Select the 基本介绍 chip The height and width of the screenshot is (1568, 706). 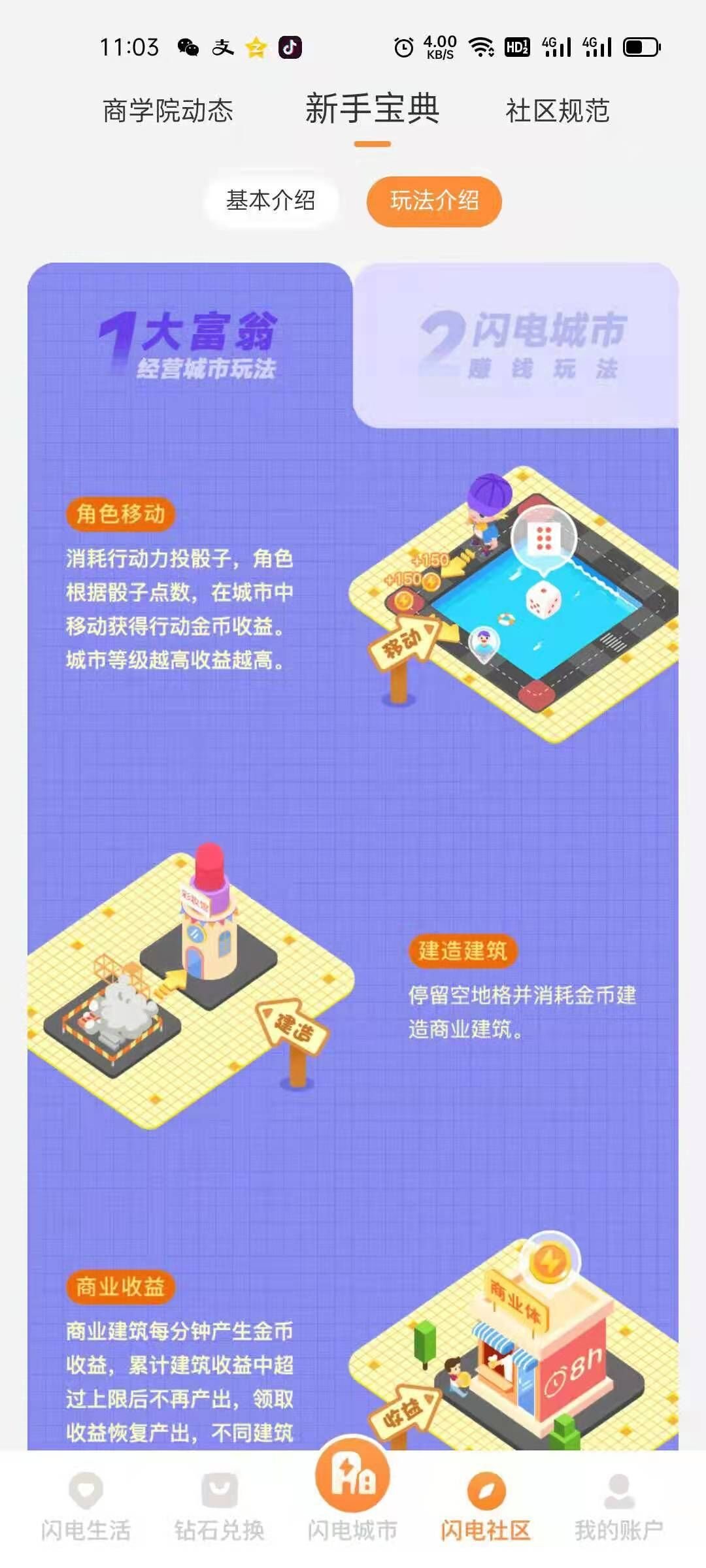[271, 201]
